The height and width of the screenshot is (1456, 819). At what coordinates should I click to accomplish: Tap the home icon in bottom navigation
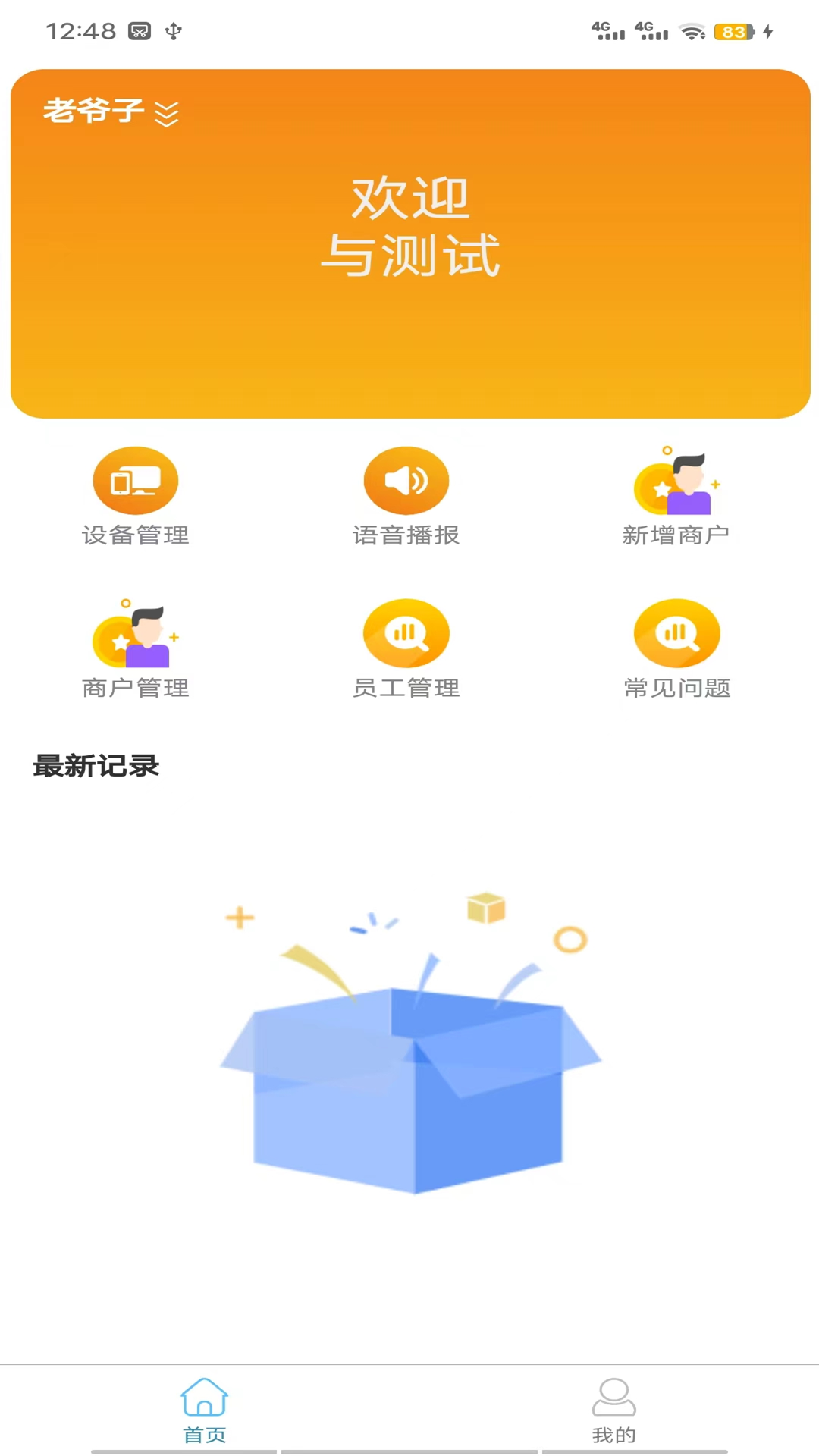[x=204, y=1398]
